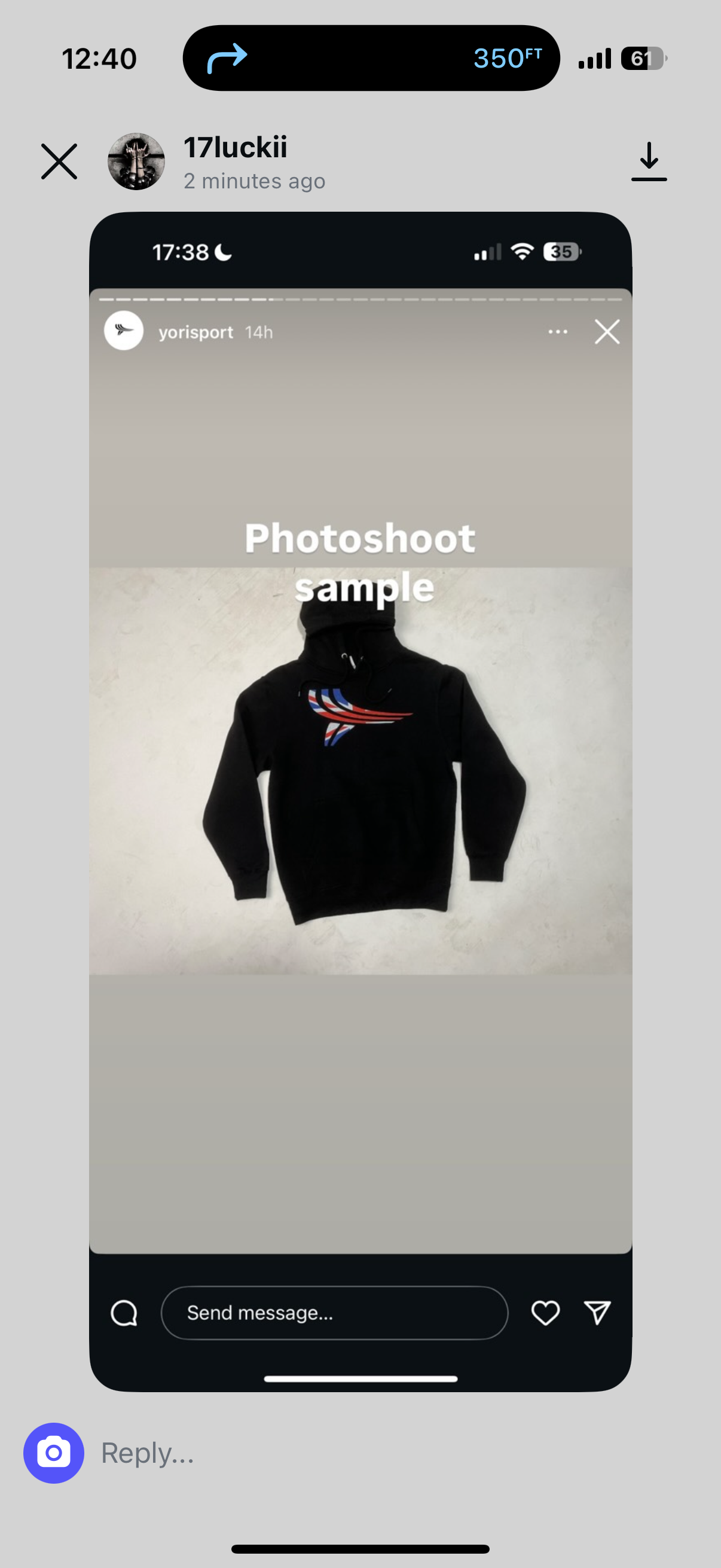Open the camera to reply with a photo
This screenshot has height=1568, width=721.
tap(54, 1453)
